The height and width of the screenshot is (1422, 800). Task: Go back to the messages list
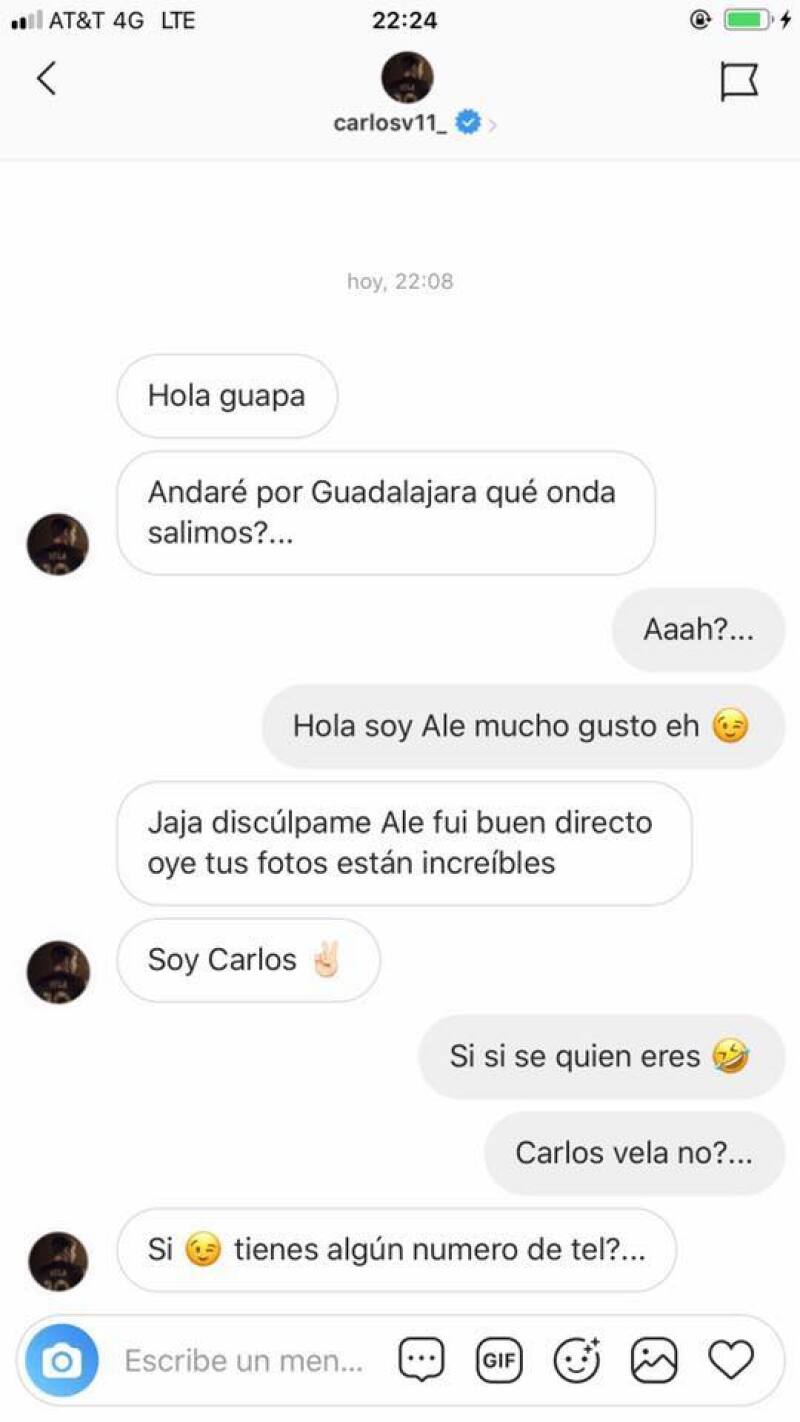[x=46, y=79]
